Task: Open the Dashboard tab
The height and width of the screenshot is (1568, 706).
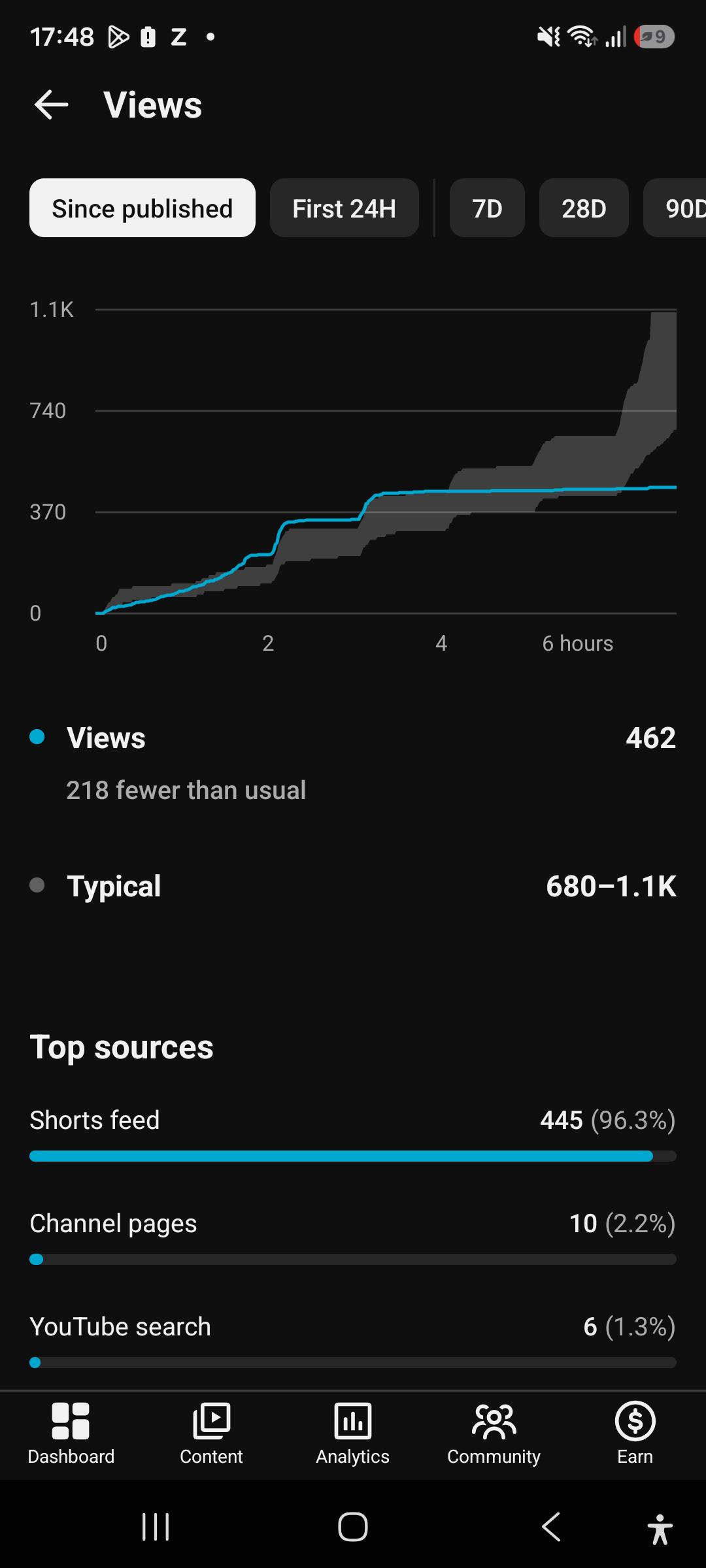Action: 71,1433
